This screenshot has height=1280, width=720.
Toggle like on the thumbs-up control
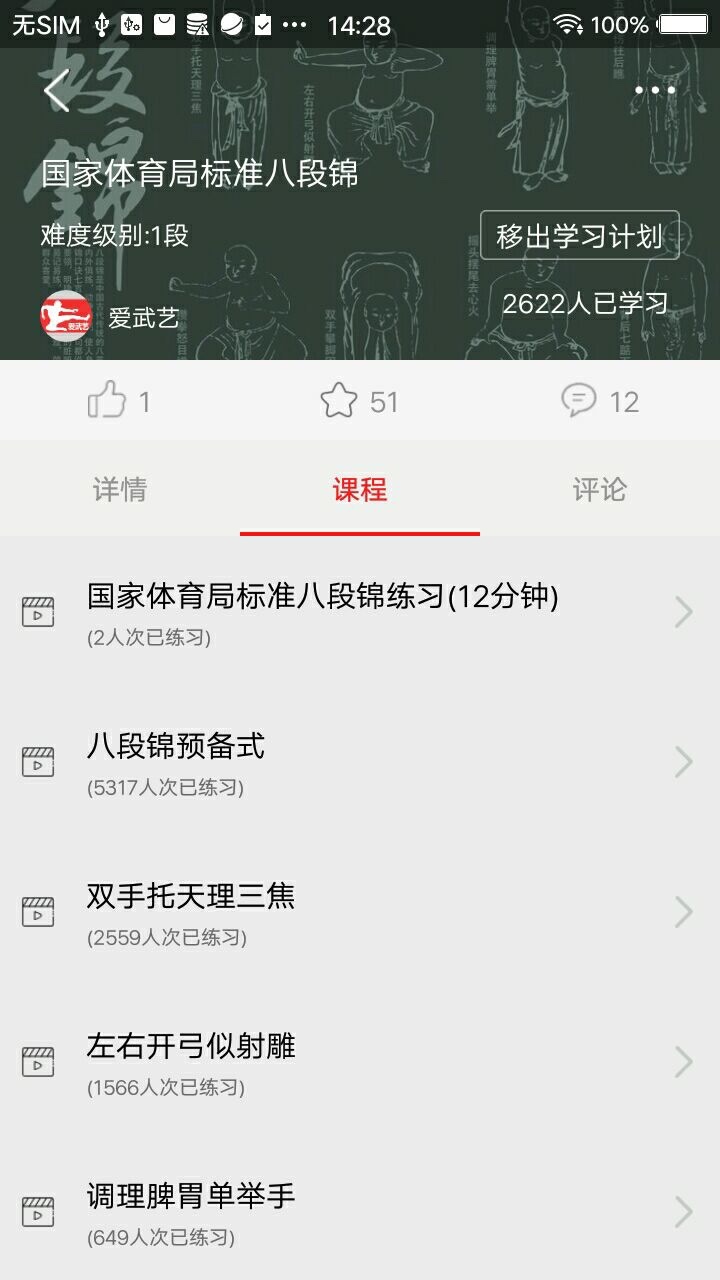click(x=106, y=400)
